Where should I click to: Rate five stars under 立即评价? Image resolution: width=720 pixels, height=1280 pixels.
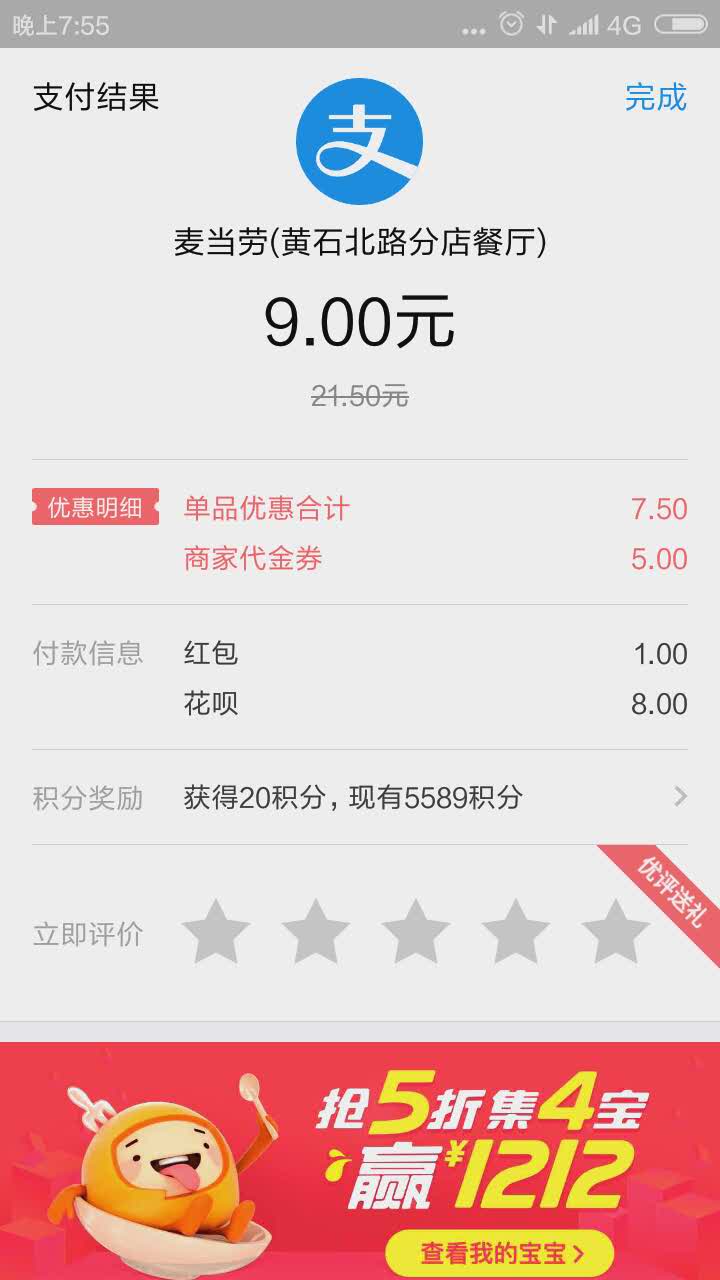tap(616, 932)
